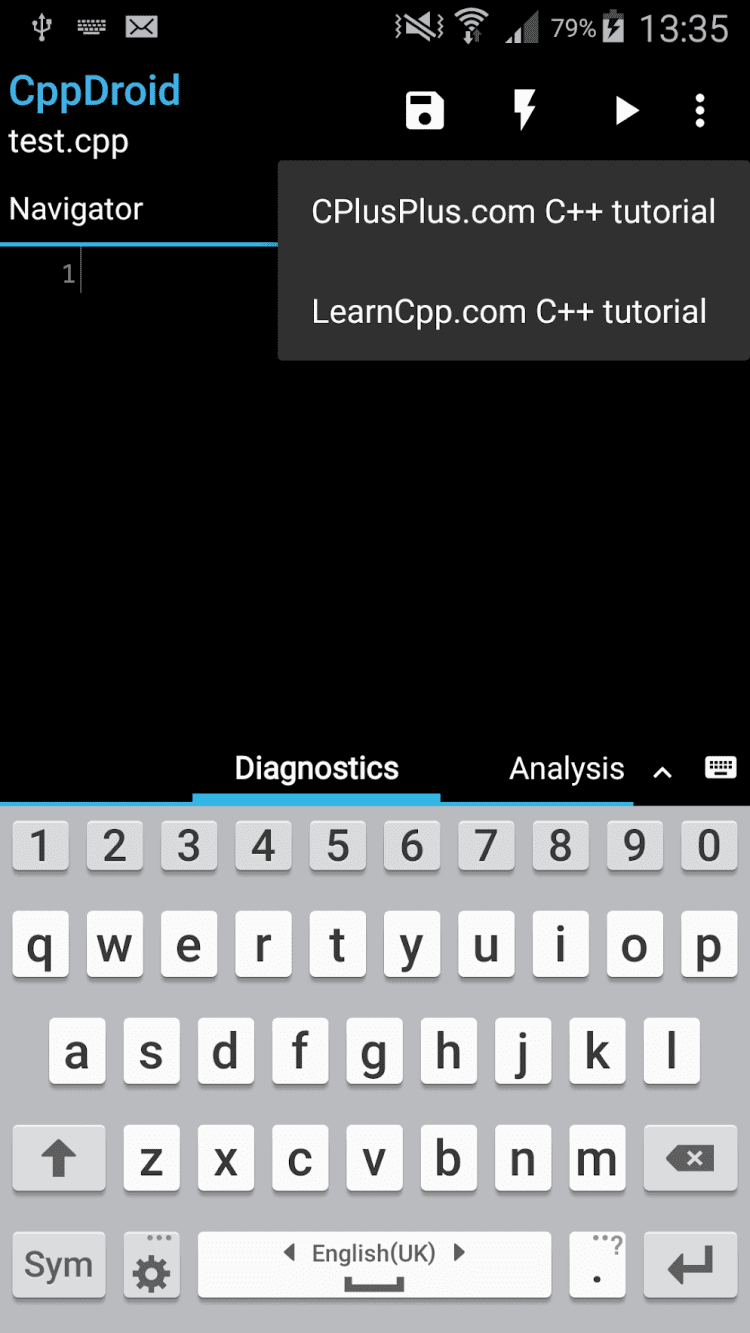The height and width of the screenshot is (1333, 750).
Task: Expand the bottom panel with the up chevron
Action: click(x=662, y=771)
